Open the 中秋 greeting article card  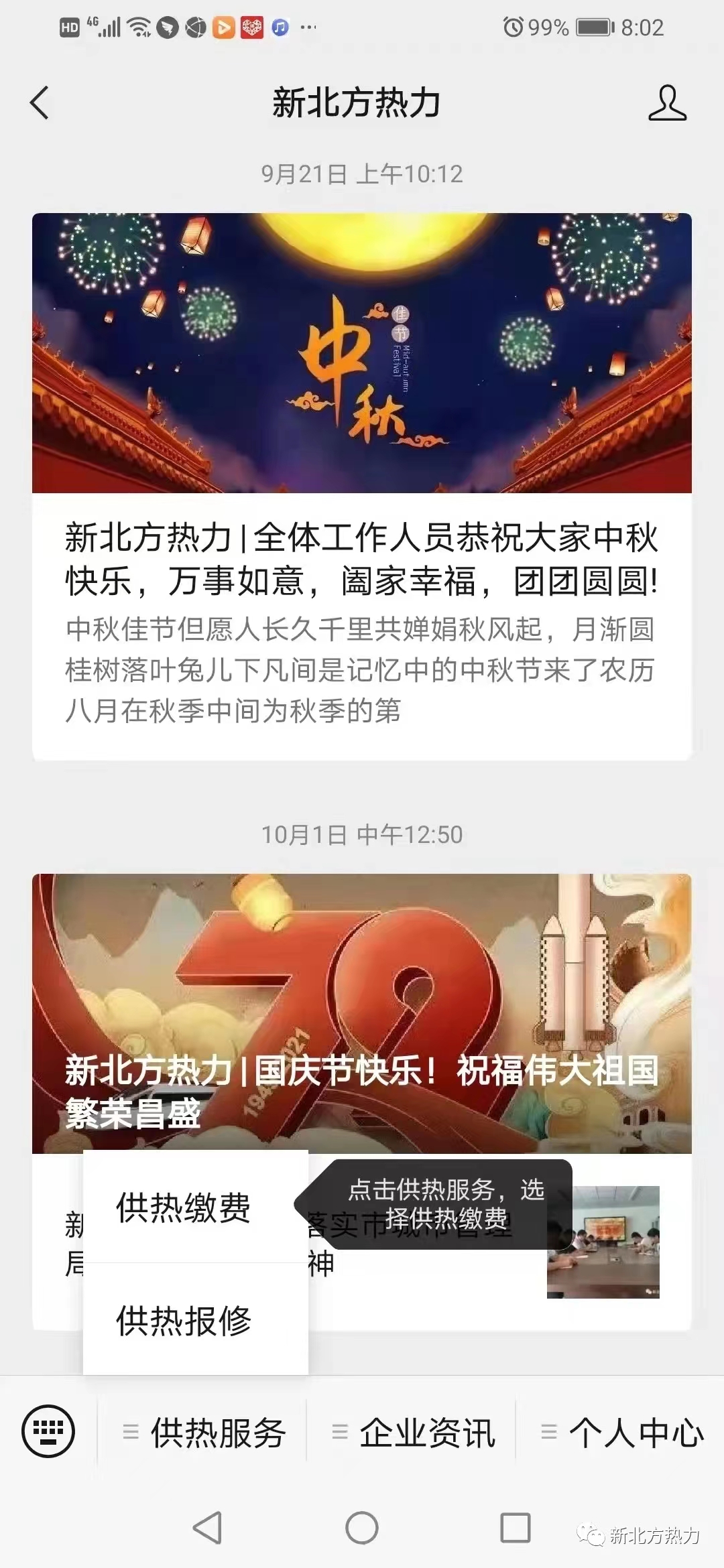[x=362, y=486]
